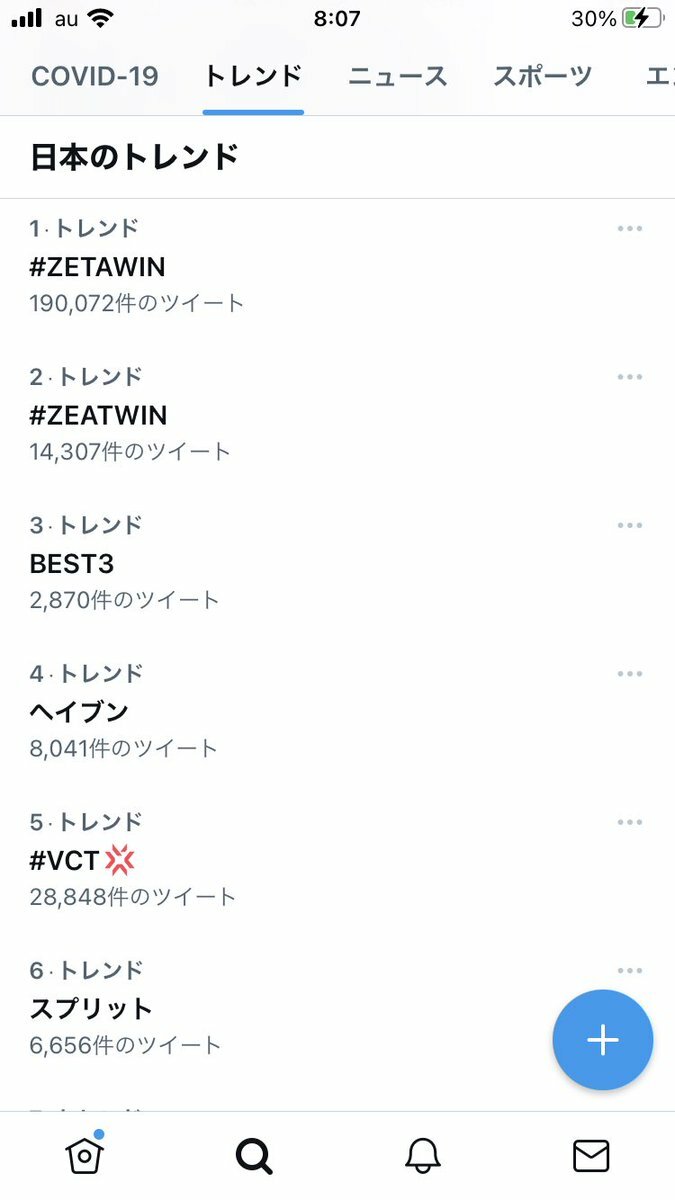Image resolution: width=675 pixels, height=1200 pixels.
Task: Switch to the スポーツ tab
Action: click(542, 76)
